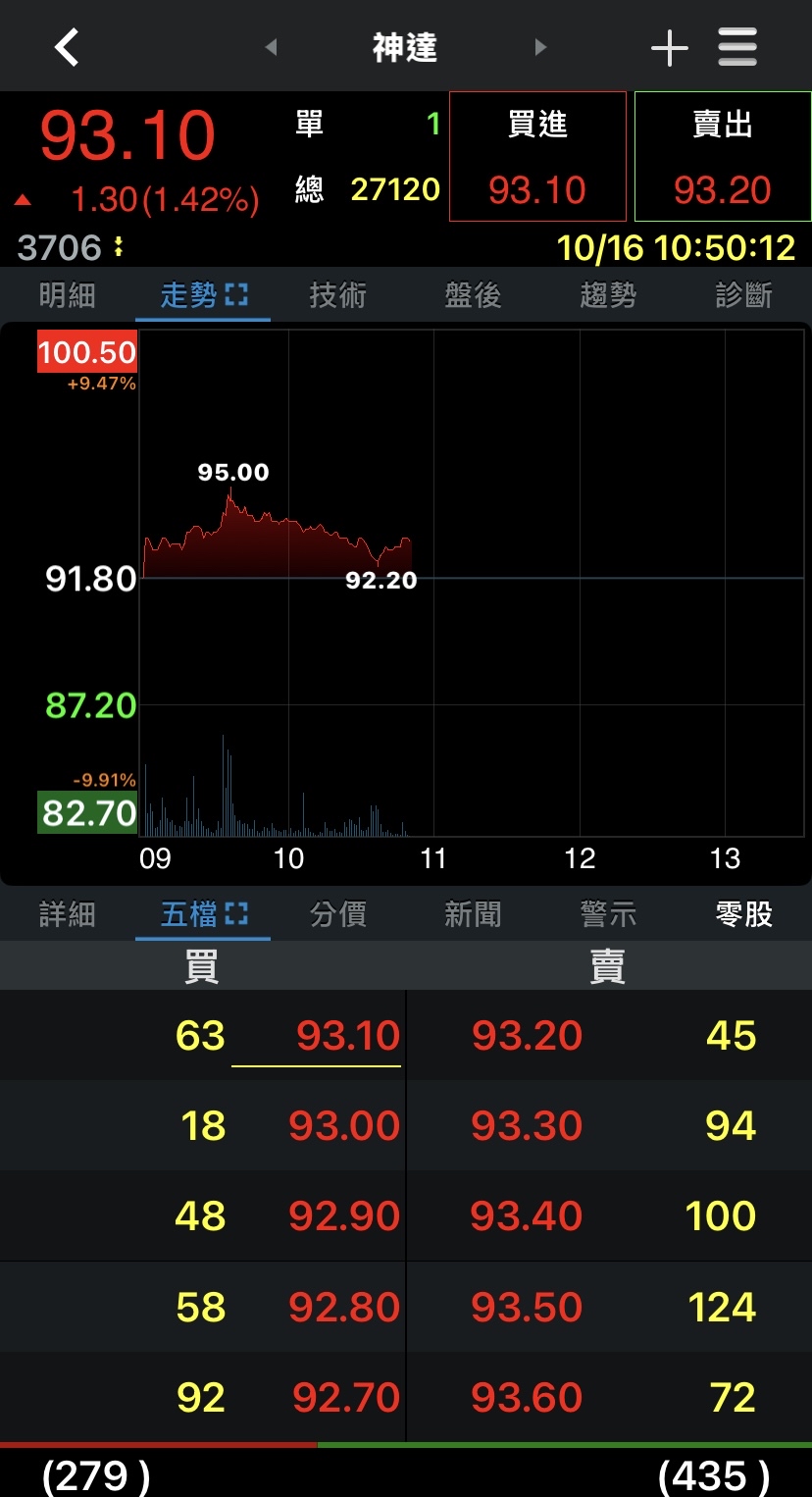Tap the 賣出 button at 93.20

tap(723, 157)
